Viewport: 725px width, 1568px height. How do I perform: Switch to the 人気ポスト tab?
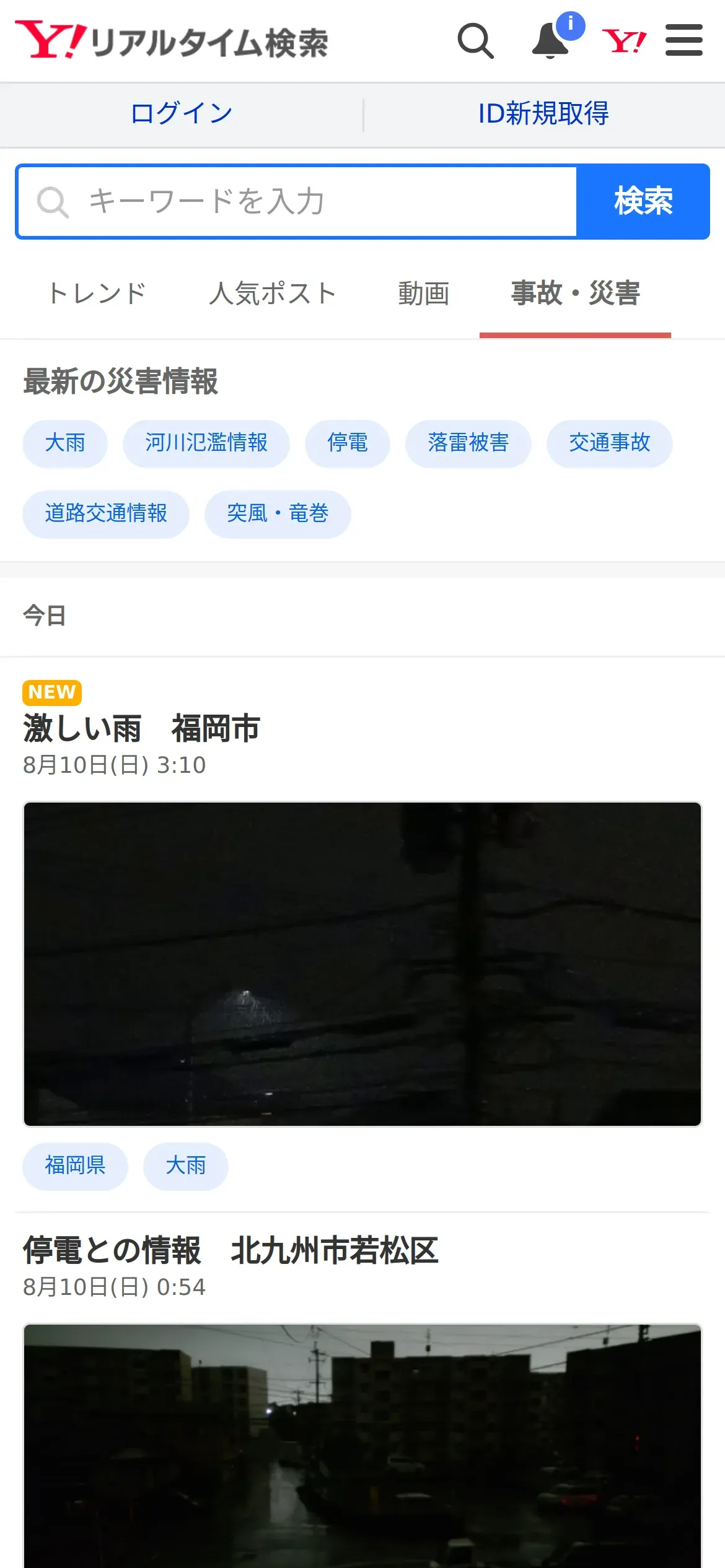pyautogui.click(x=273, y=294)
